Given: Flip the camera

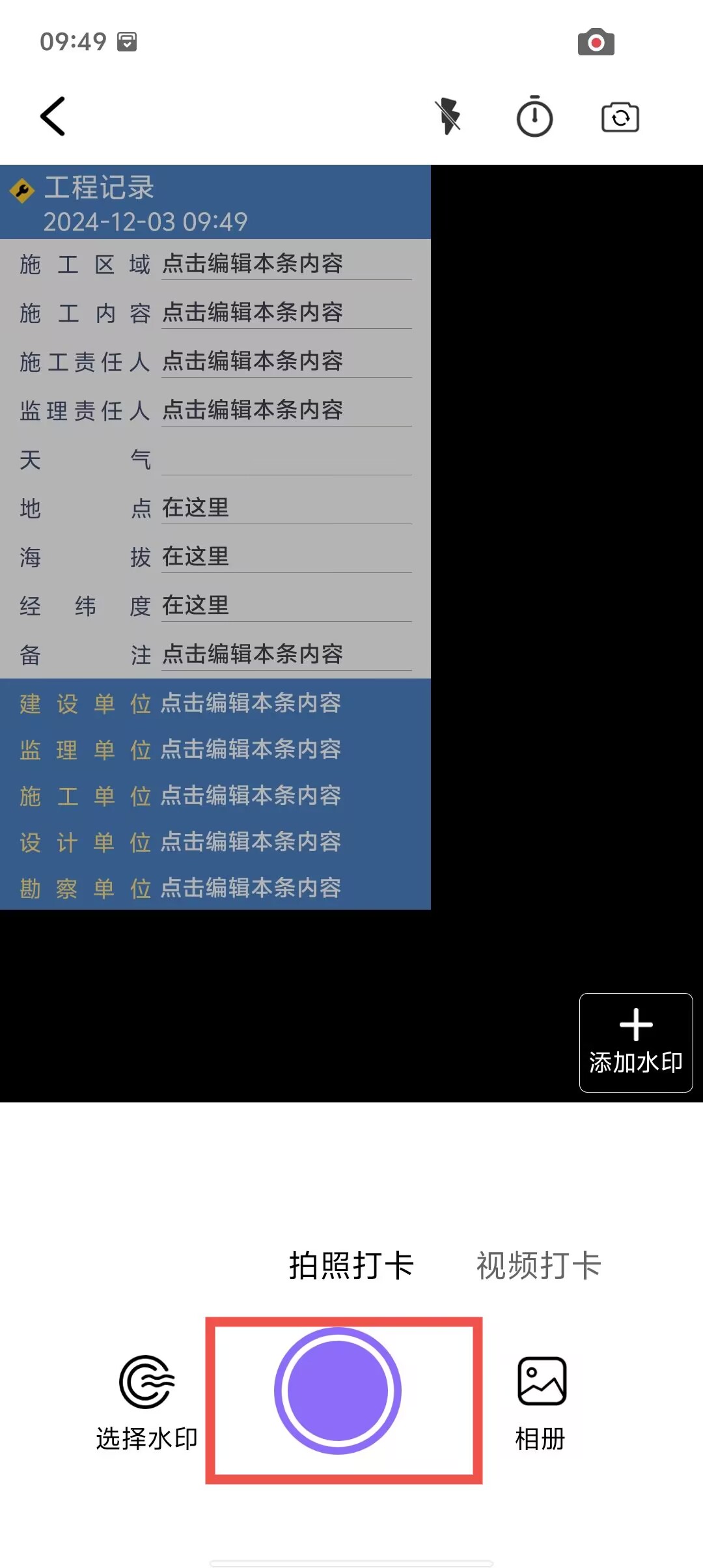Looking at the screenshot, I should [x=620, y=117].
